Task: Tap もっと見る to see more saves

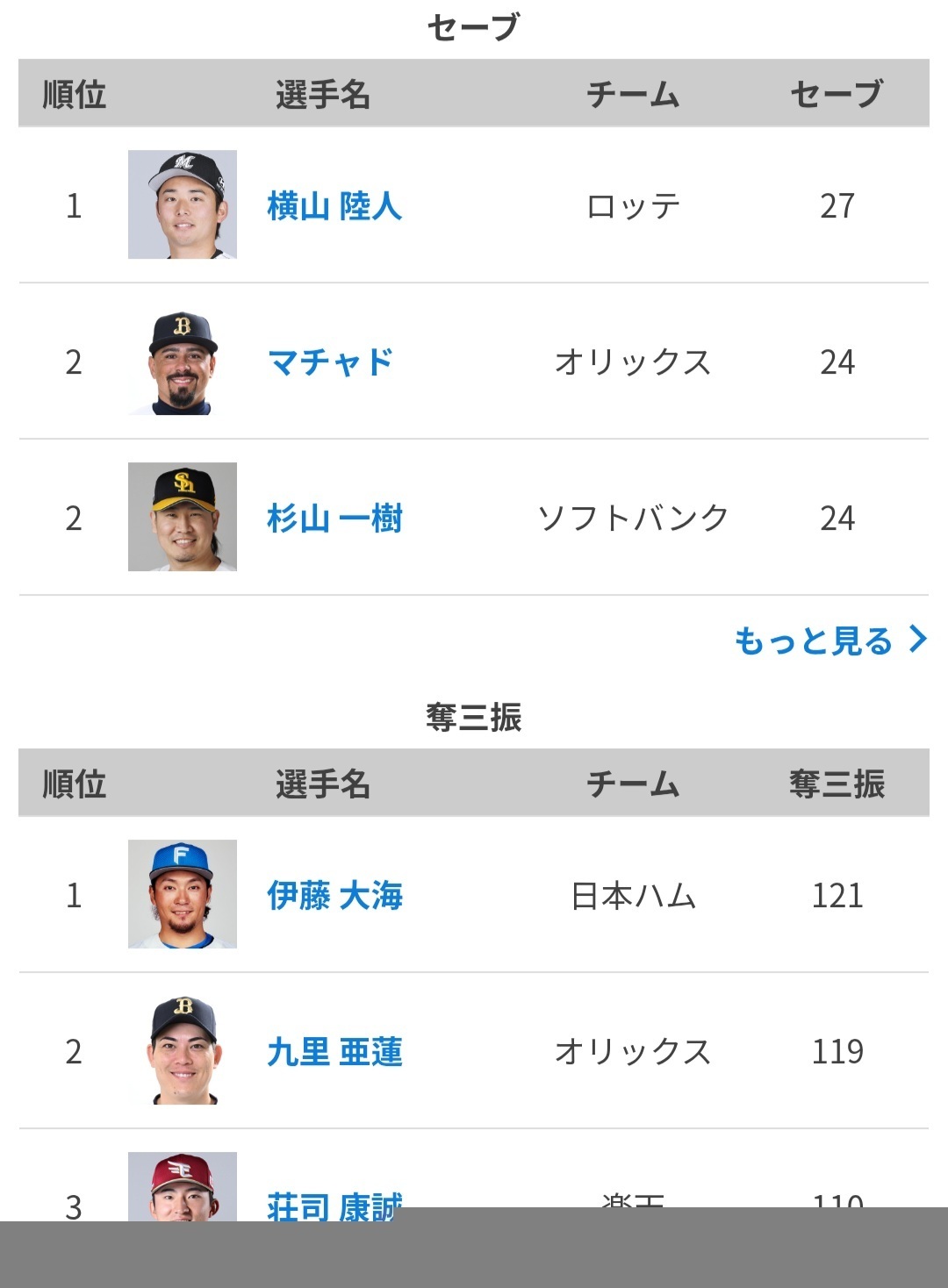Action: [x=830, y=640]
